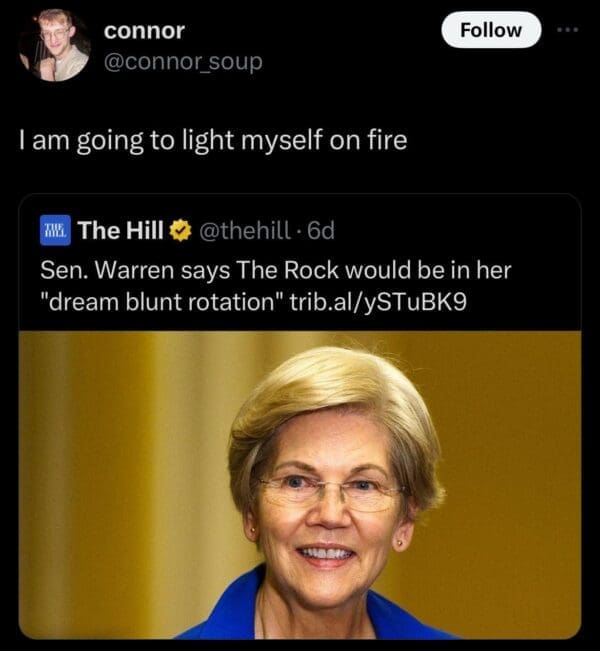The width and height of the screenshot is (600, 651).
Task: Open connor's profile picture
Action: 55,45
